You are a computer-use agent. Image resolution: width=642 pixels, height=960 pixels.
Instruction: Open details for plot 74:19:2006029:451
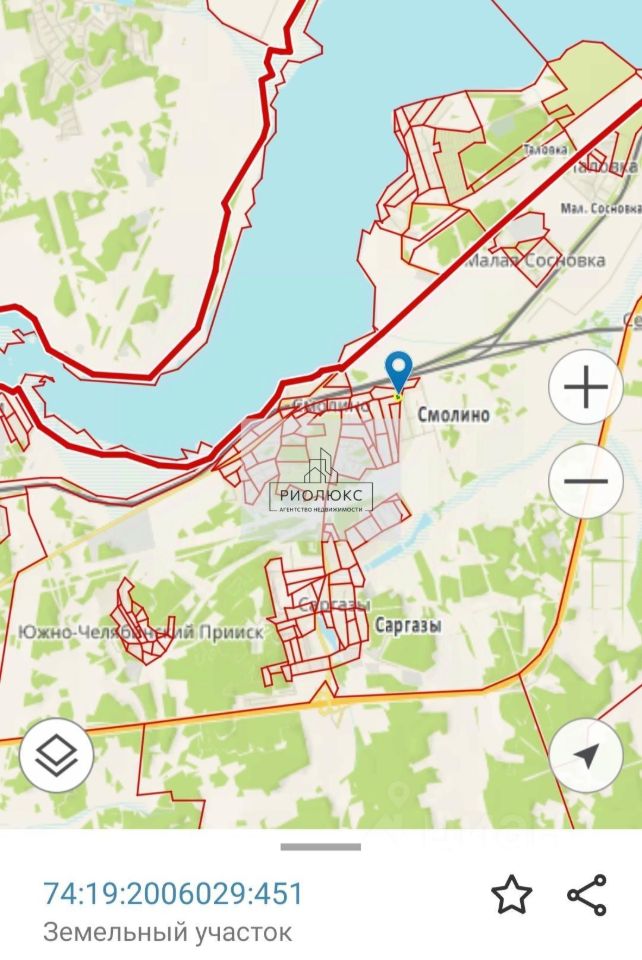point(172,893)
